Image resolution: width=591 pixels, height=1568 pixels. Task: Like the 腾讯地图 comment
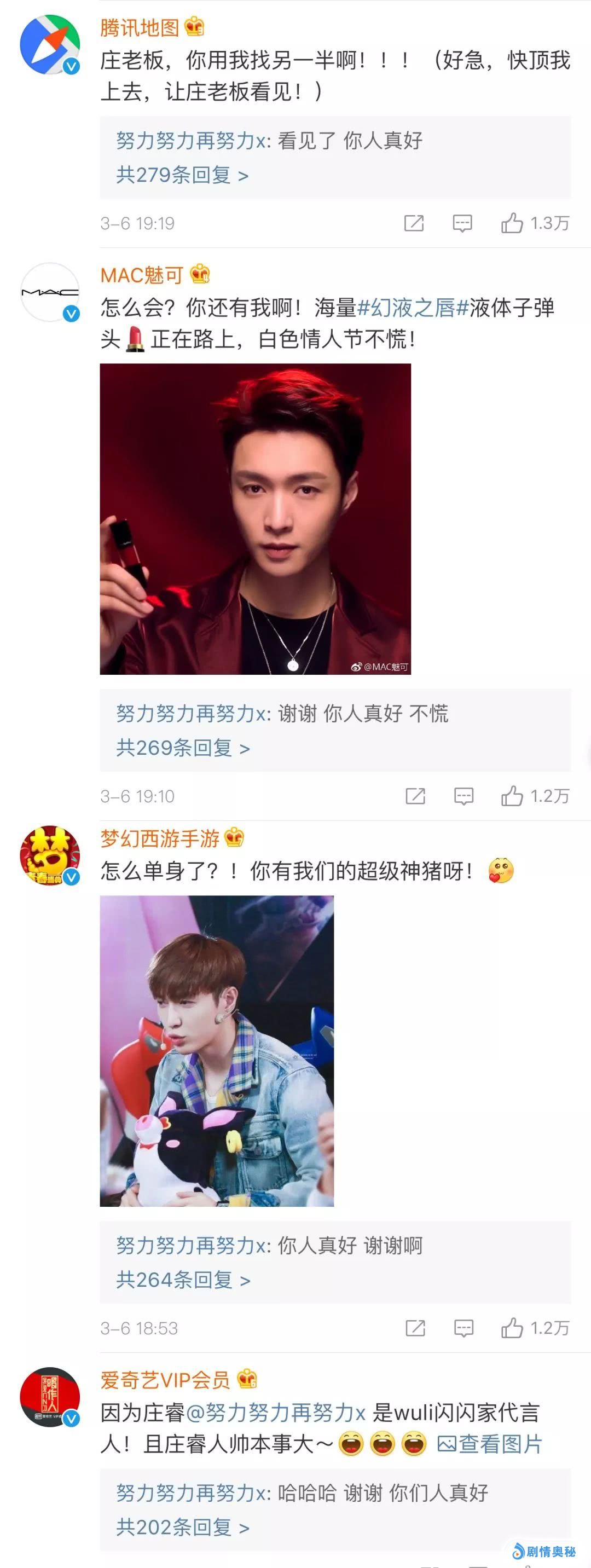pos(512,223)
